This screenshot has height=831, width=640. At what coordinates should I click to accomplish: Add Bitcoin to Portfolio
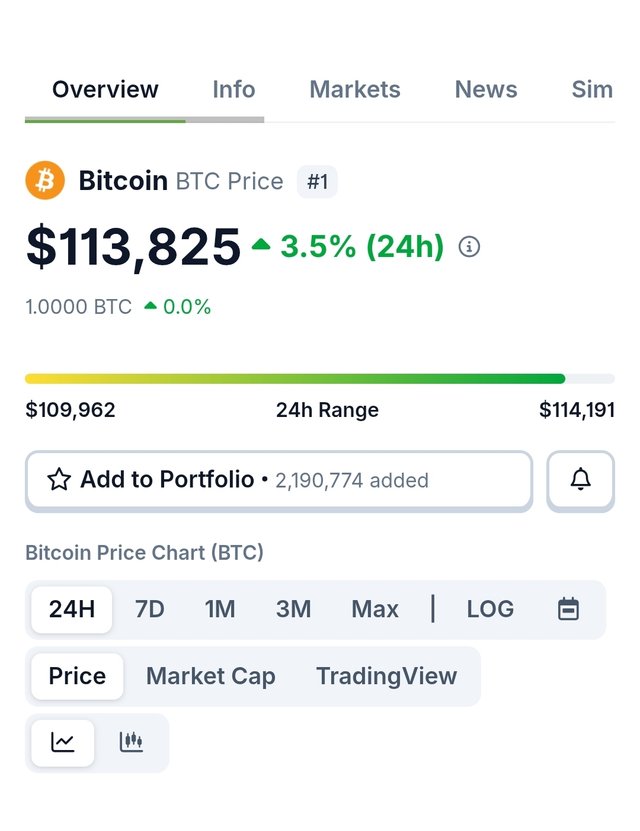click(278, 480)
